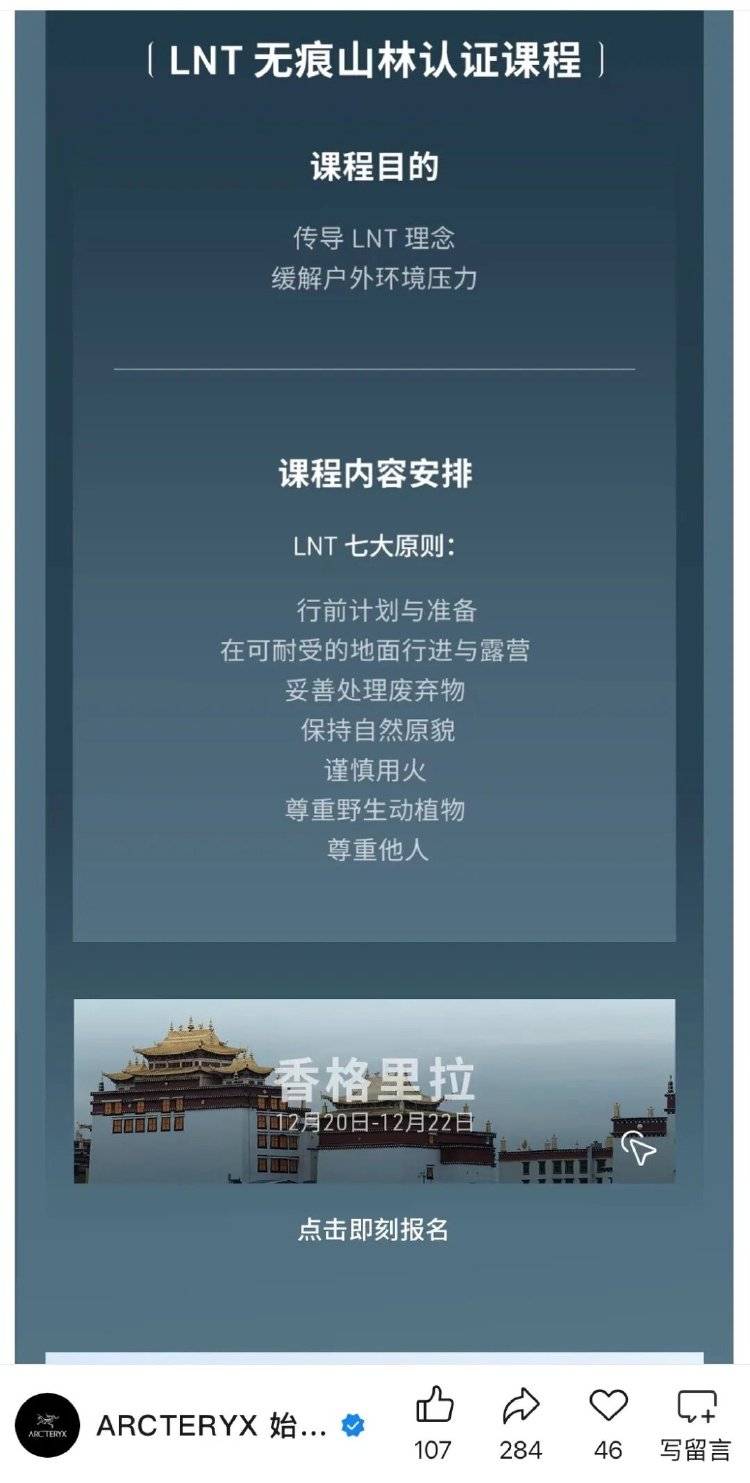Open the 香格里拉 registration banner
The height and width of the screenshot is (1483, 750).
[374, 1091]
